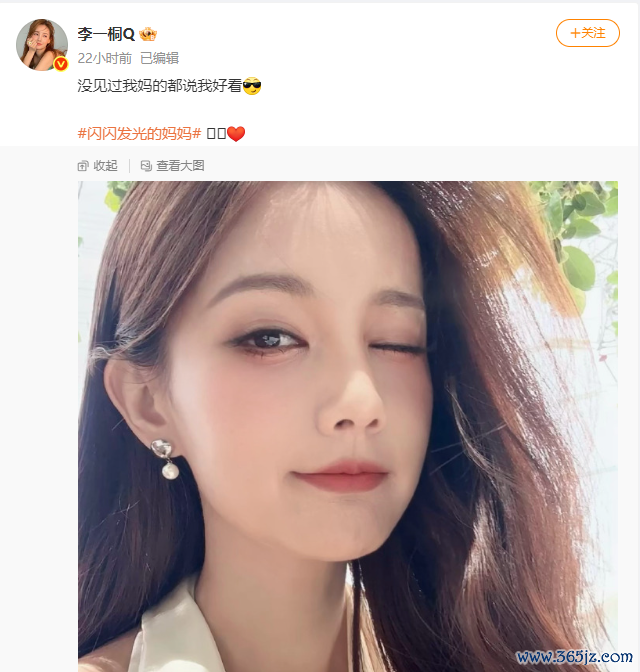
Task: View the large image via 查看大图
Action: 173,166
